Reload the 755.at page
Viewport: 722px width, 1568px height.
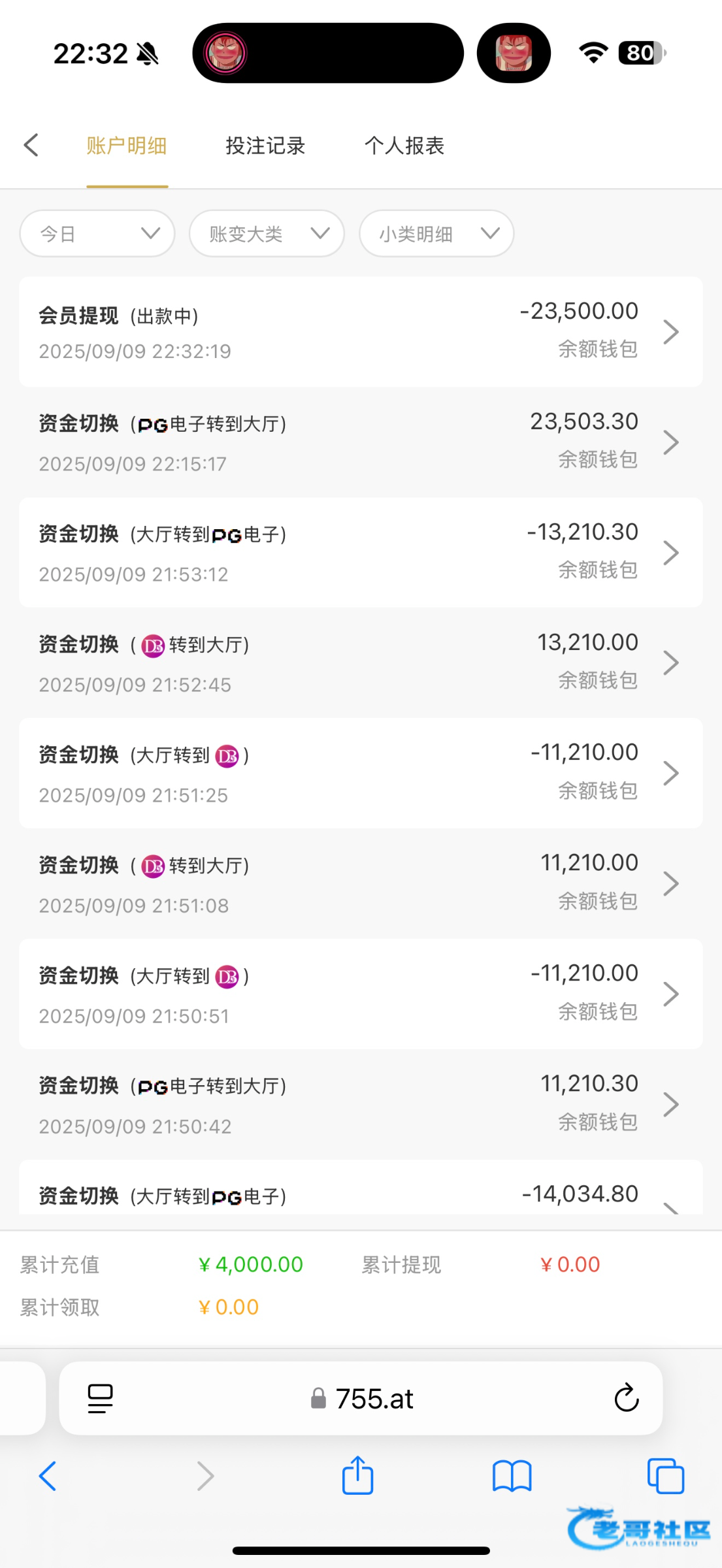pos(626,1398)
